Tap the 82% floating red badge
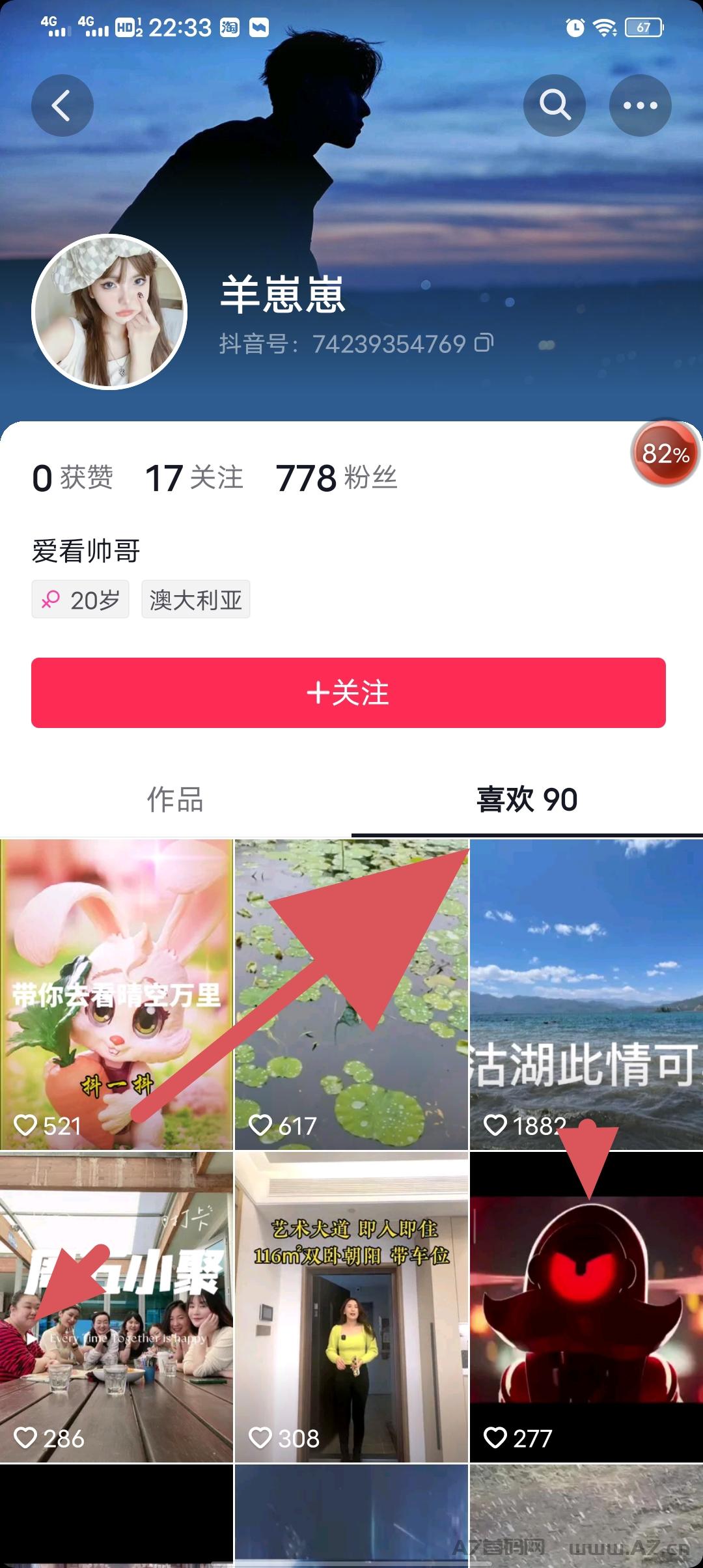Image resolution: width=703 pixels, height=1568 pixels. point(665,453)
